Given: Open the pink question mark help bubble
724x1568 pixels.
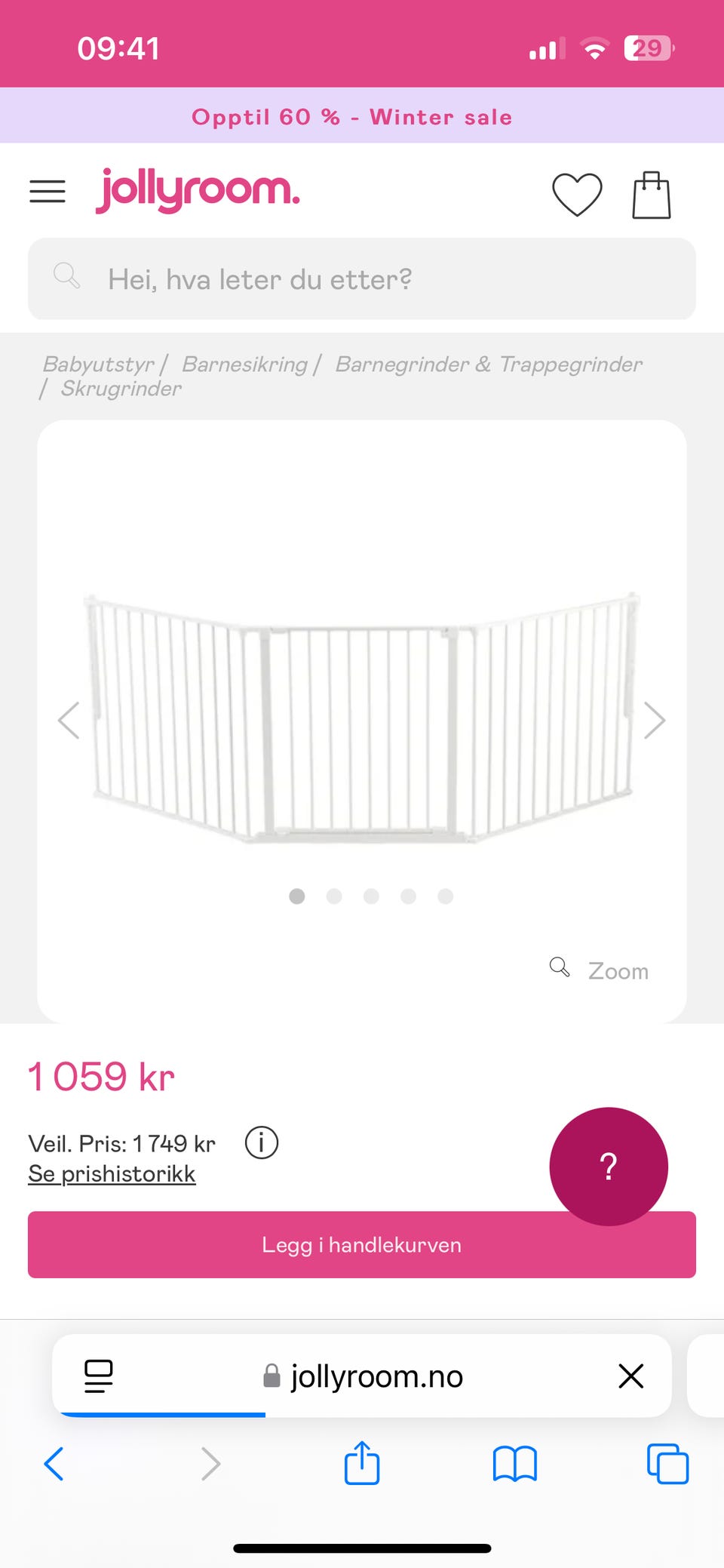Looking at the screenshot, I should [x=608, y=1167].
